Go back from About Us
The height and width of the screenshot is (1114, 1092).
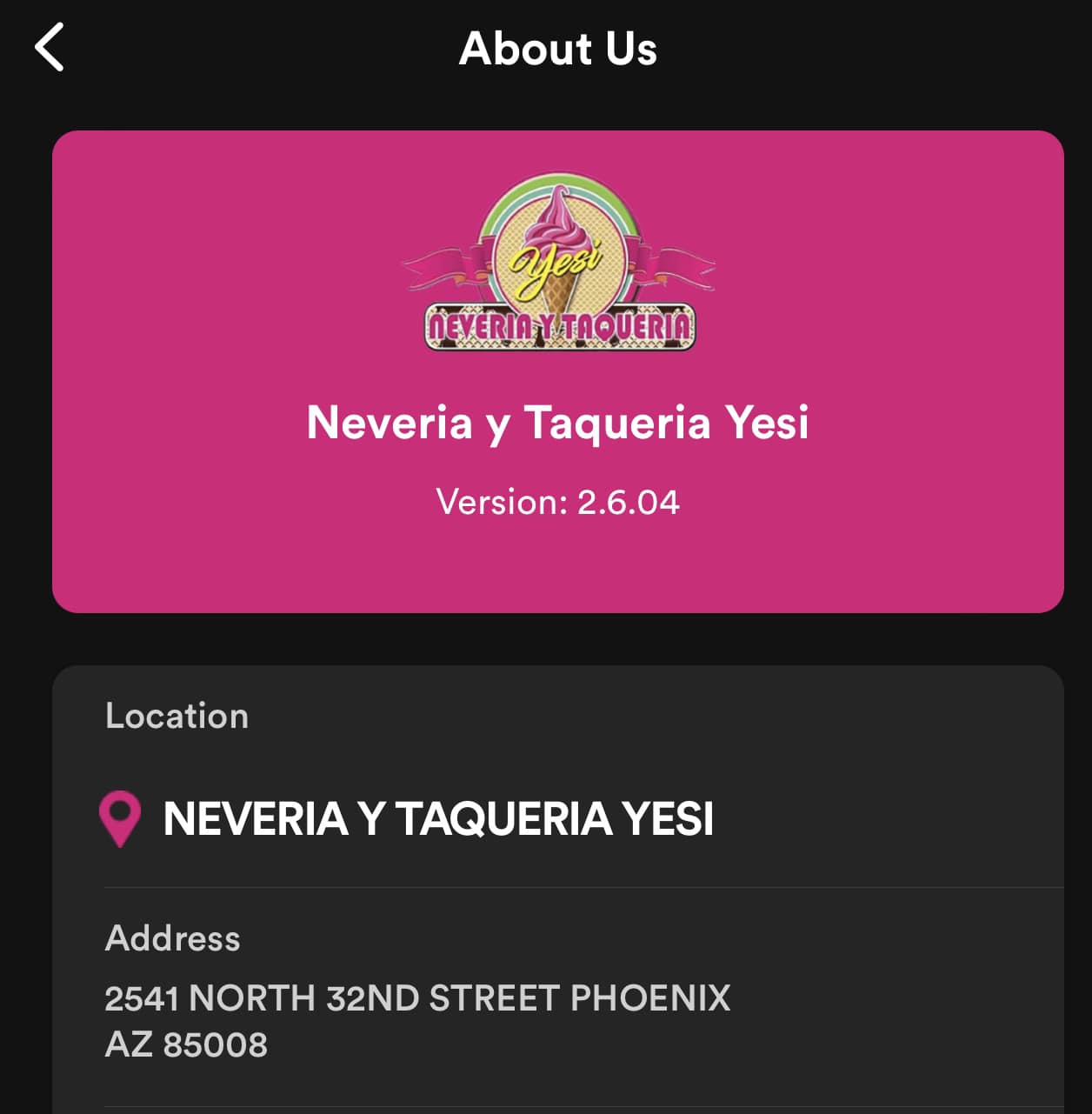[x=50, y=48]
